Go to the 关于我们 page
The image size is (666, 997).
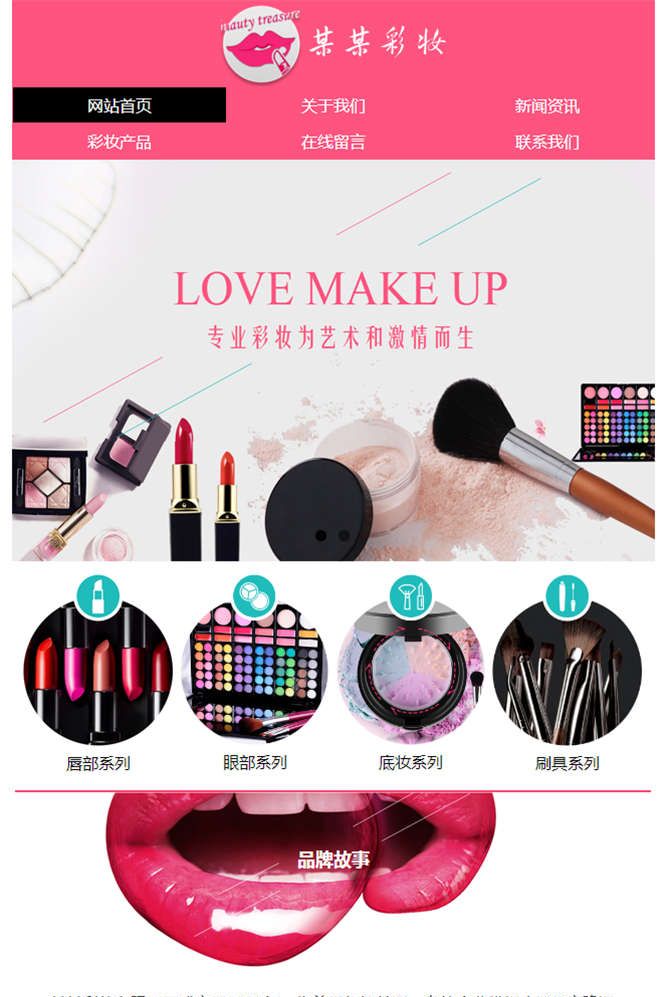(x=333, y=106)
